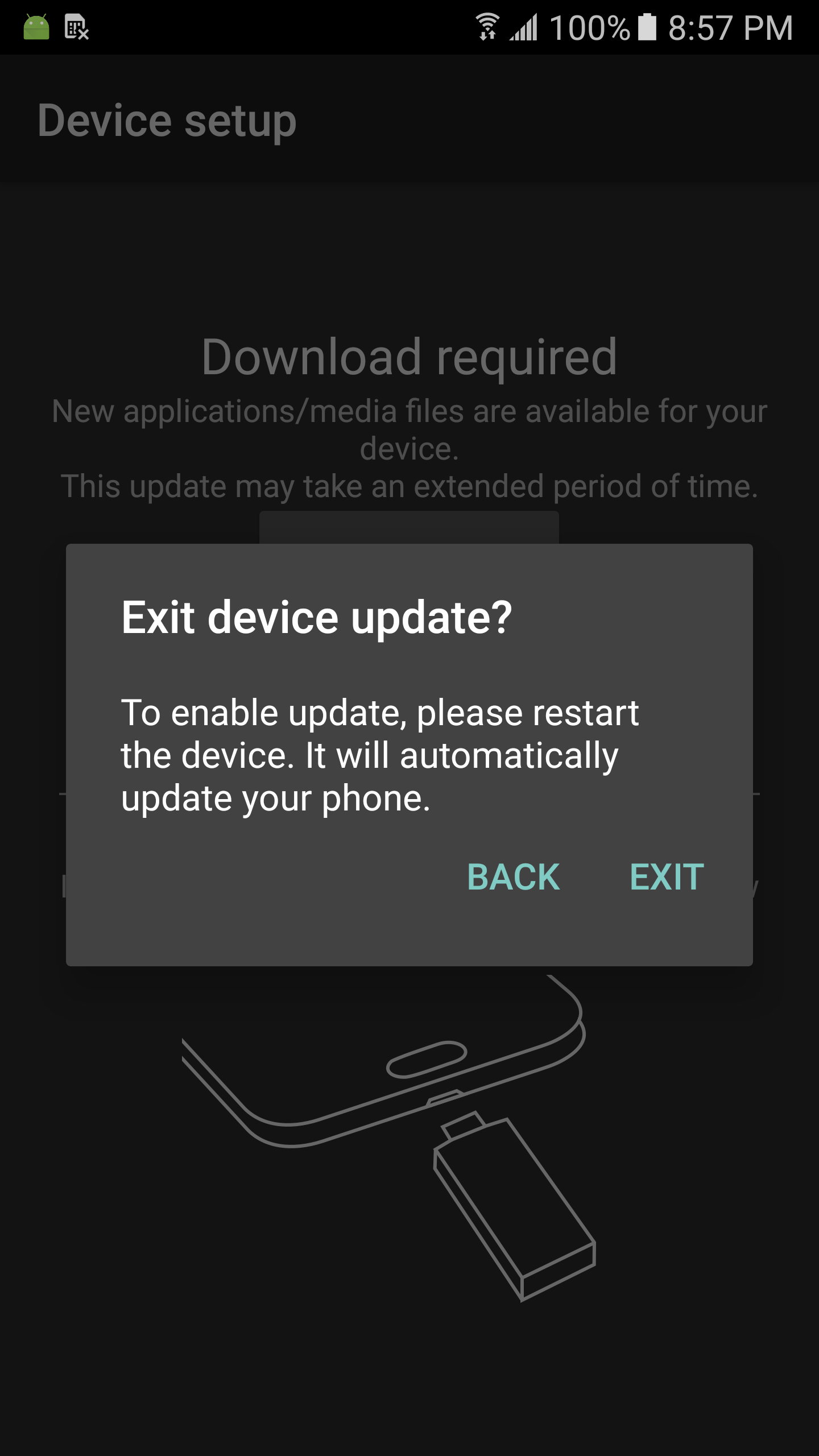
Task: Confirm EXIT in the device update dialog
Action: [x=667, y=876]
